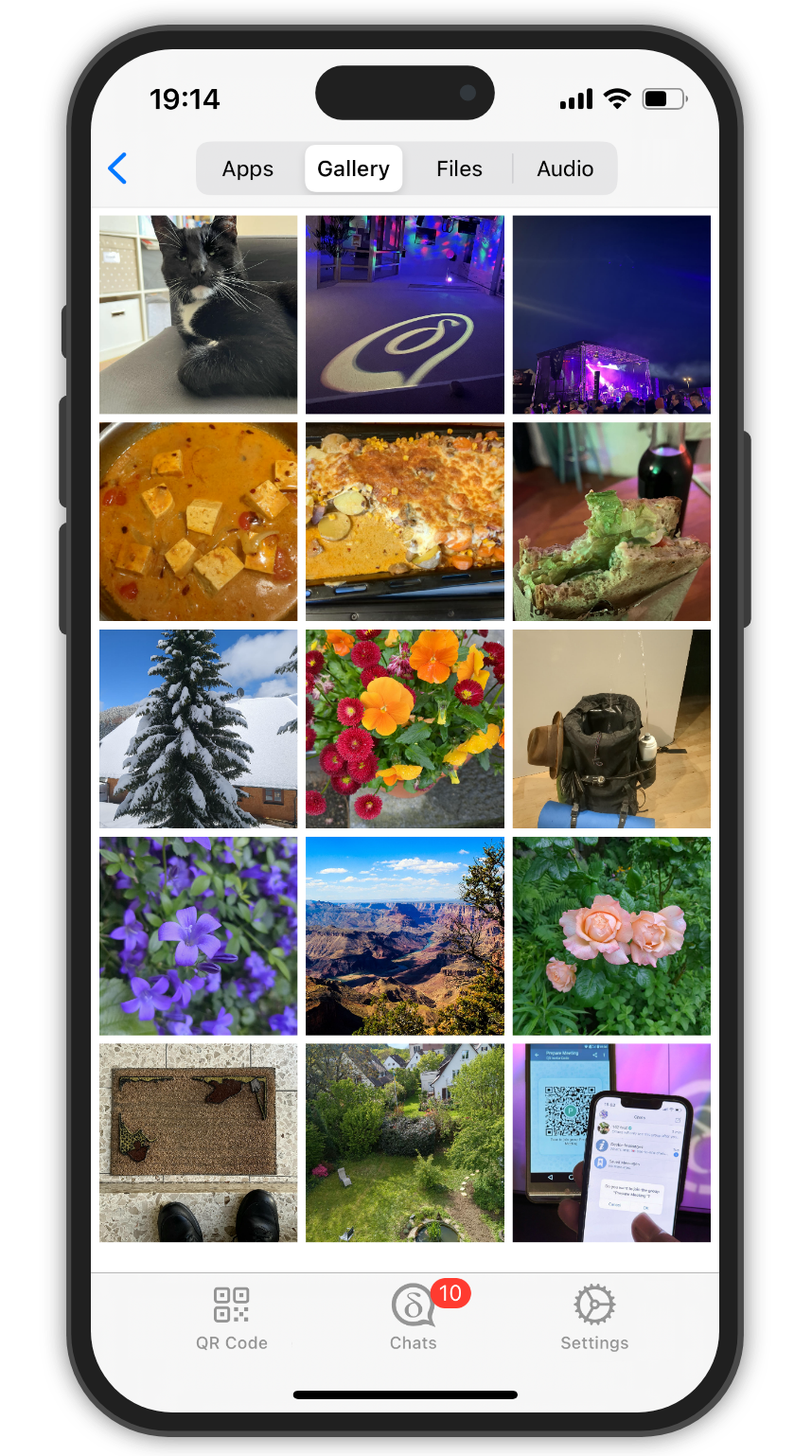Open the garden aerial view photo

[x=404, y=1143]
